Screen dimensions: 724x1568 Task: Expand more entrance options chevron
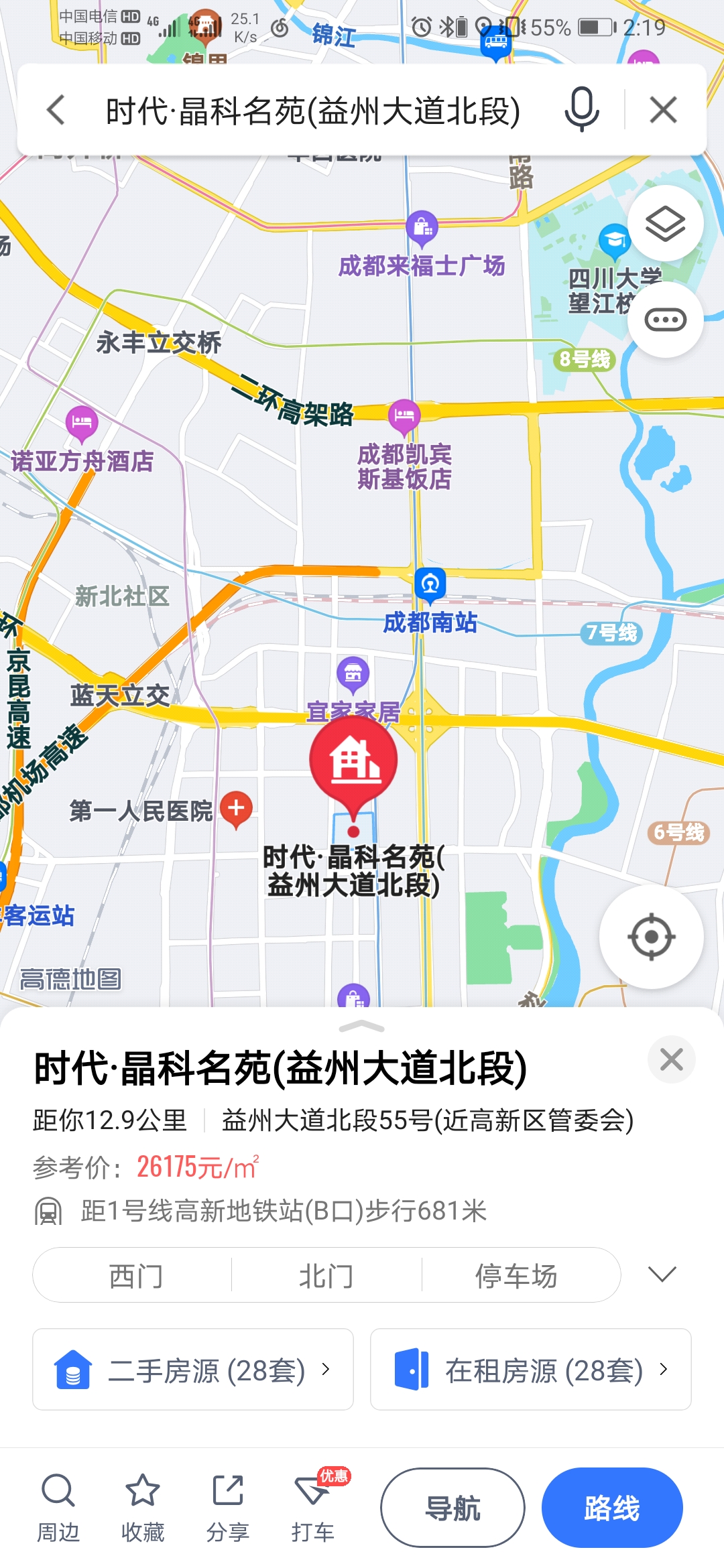click(x=662, y=1274)
